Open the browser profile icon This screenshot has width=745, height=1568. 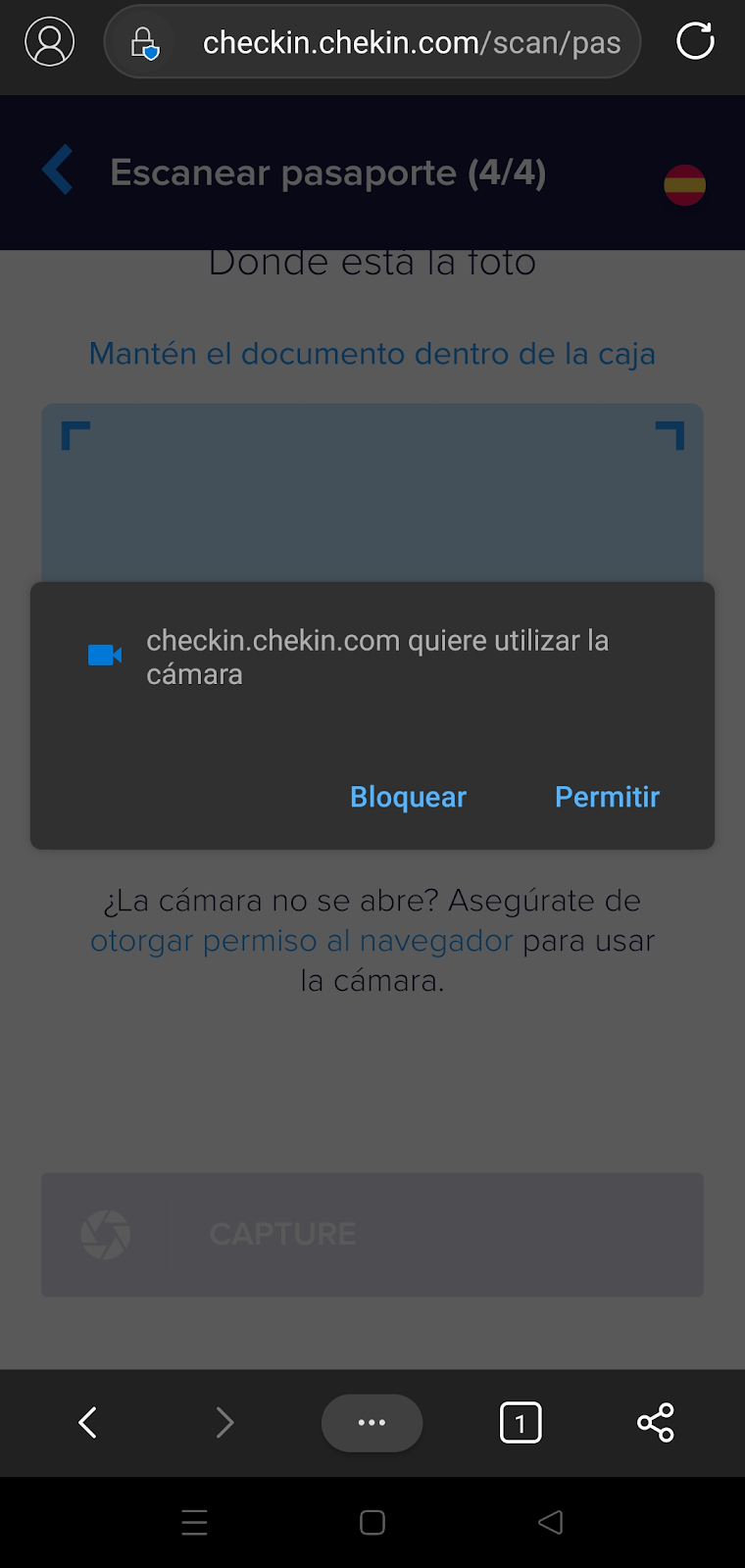50,42
